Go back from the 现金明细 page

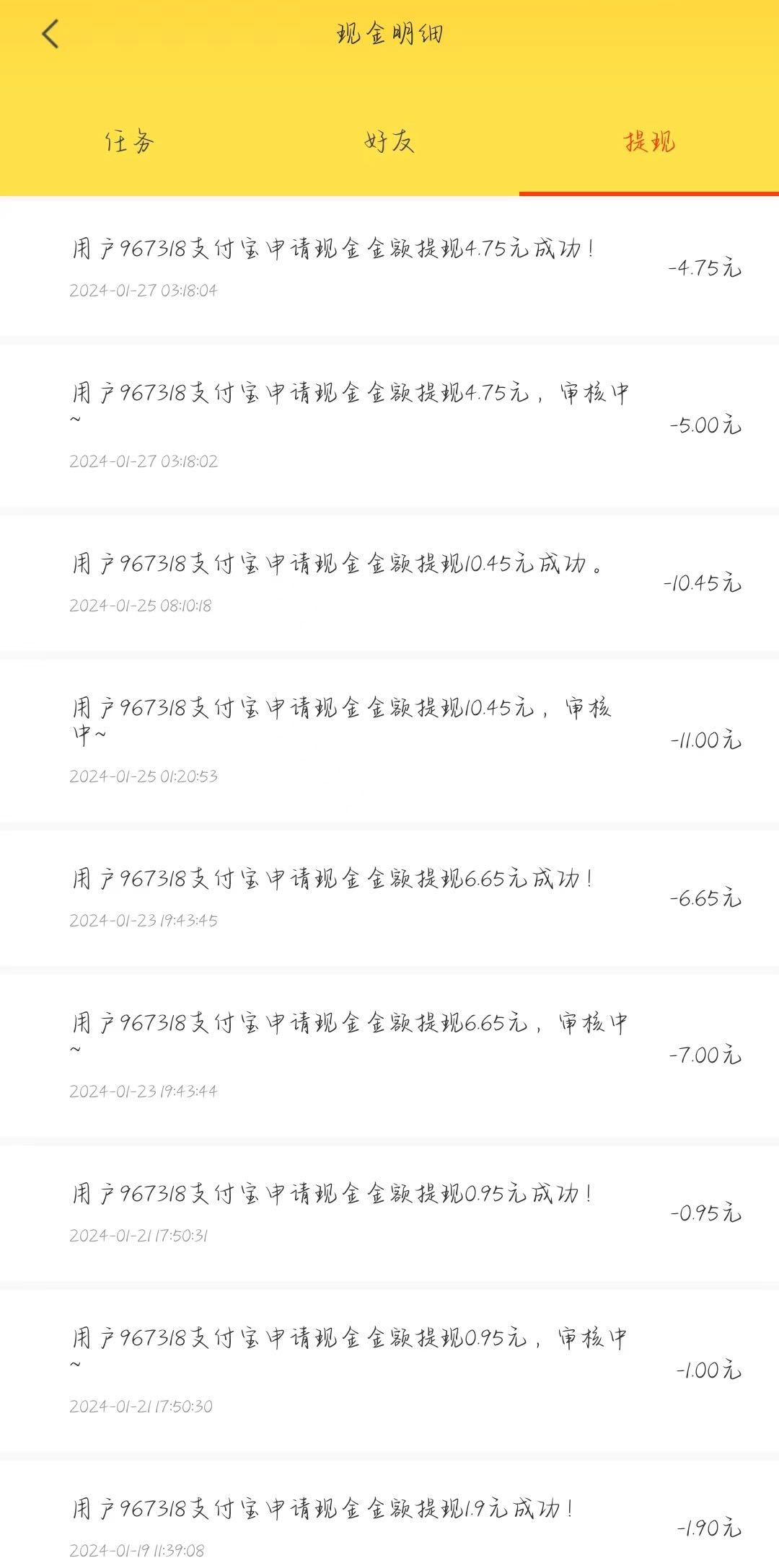coord(50,34)
